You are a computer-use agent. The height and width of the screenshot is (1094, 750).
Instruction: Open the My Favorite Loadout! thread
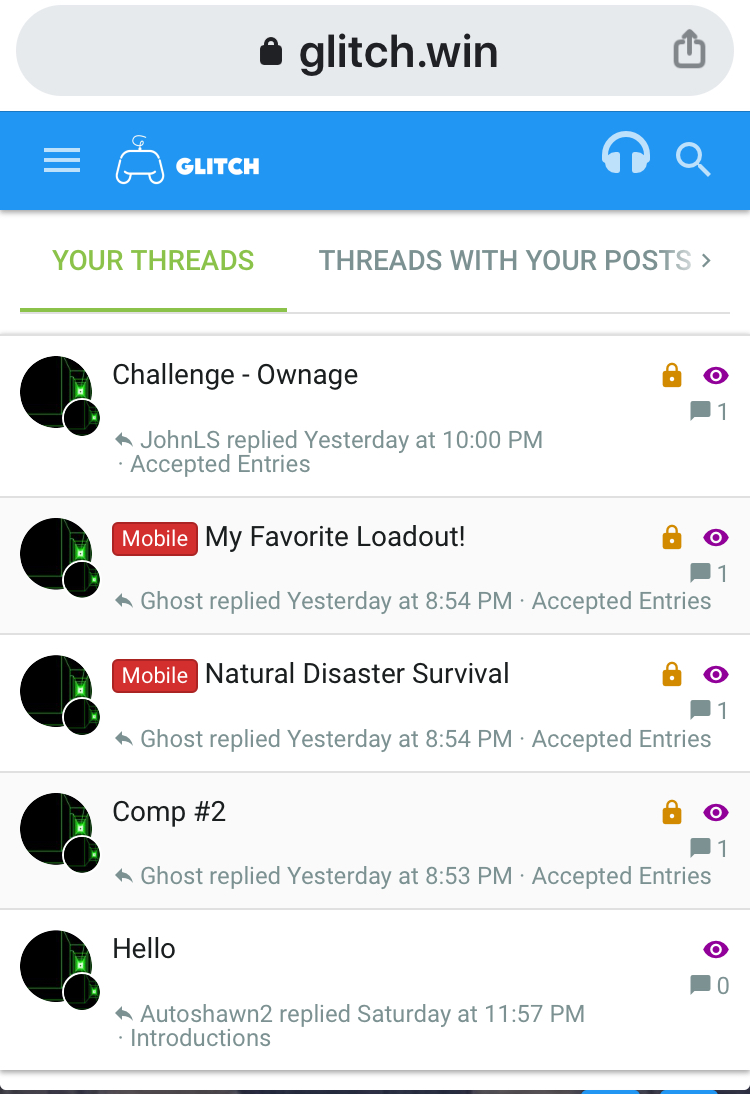click(x=335, y=537)
